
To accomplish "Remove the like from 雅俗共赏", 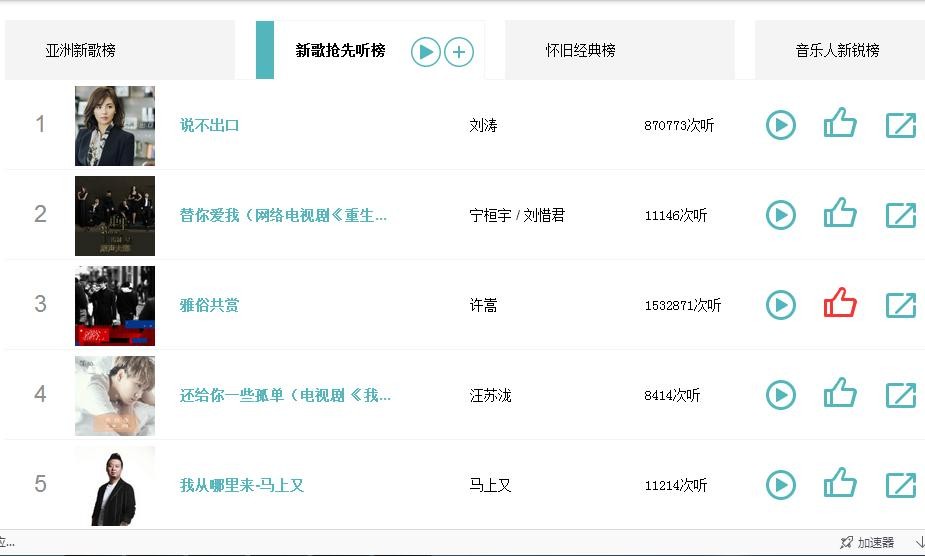I will (840, 304).
